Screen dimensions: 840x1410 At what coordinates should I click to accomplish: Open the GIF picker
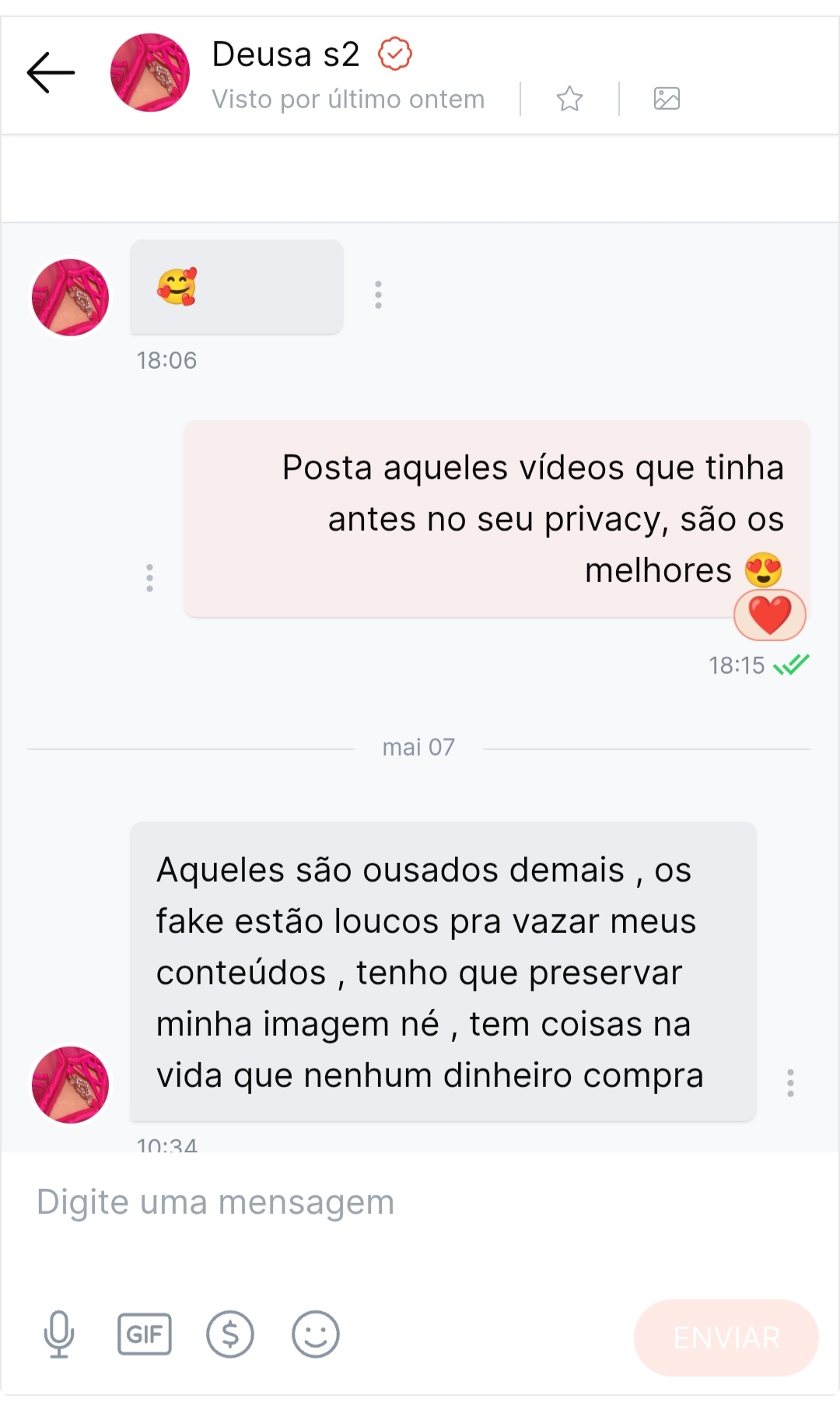[145, 1335]
